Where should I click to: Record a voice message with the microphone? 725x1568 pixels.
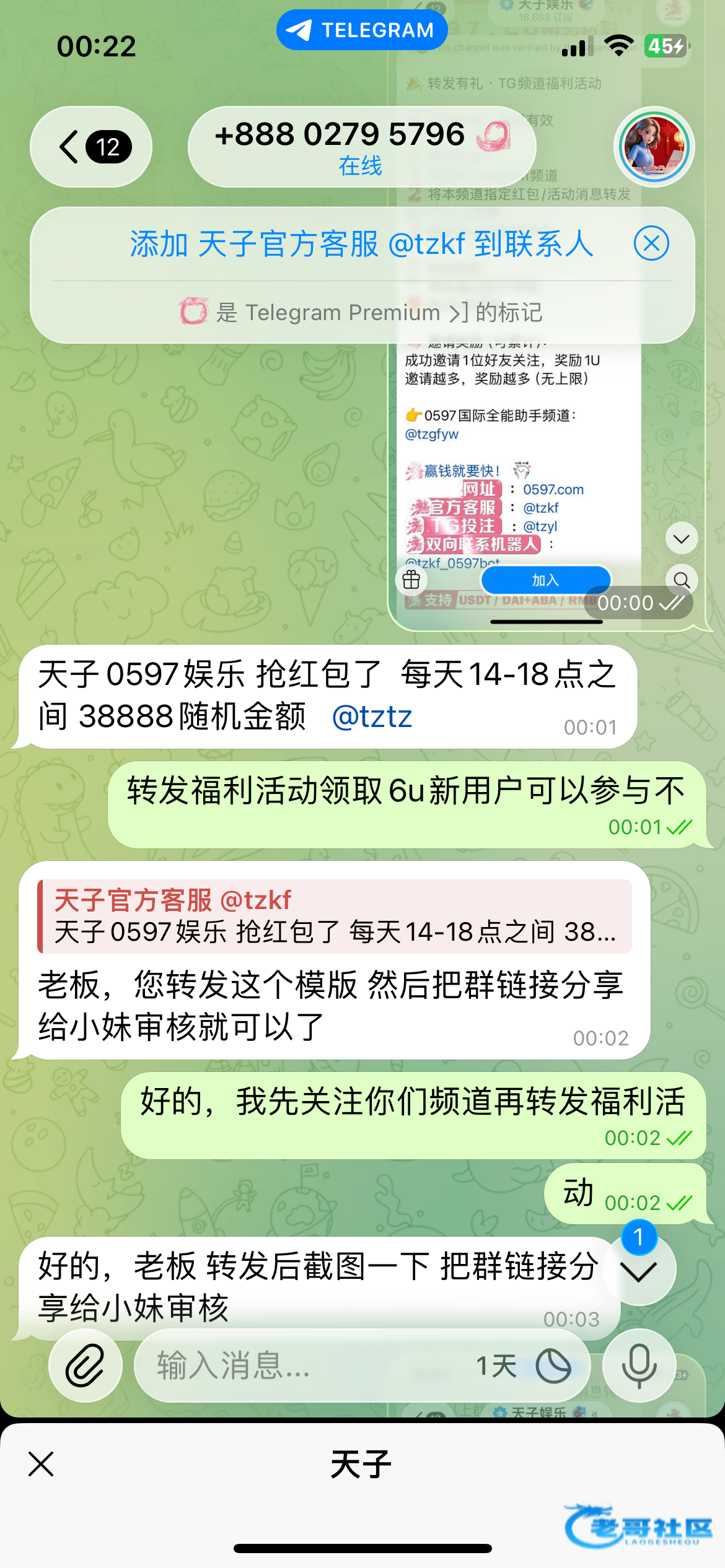(639, 1365)
